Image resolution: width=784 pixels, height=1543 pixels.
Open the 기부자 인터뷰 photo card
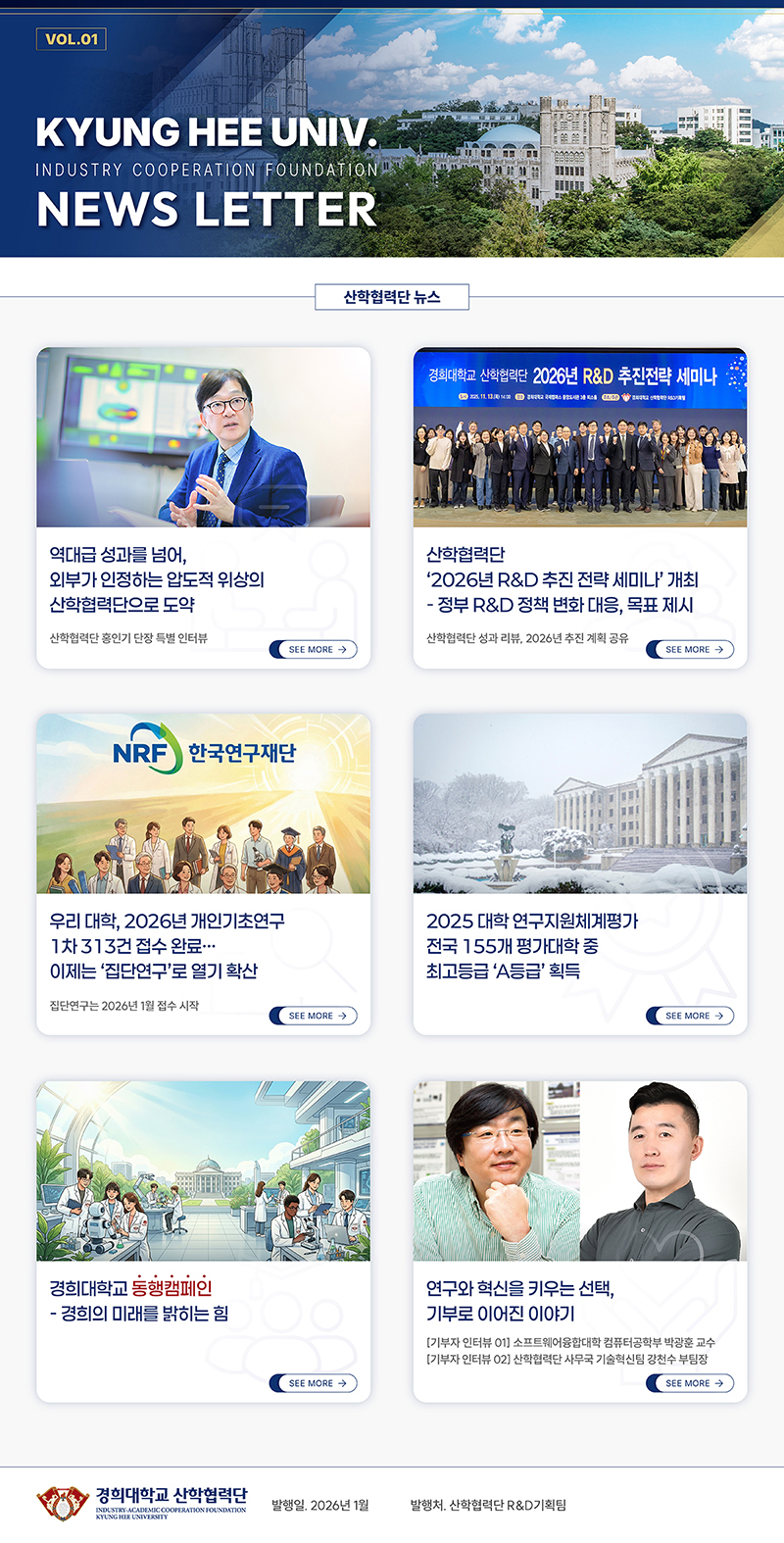(x=580, y=1170)
